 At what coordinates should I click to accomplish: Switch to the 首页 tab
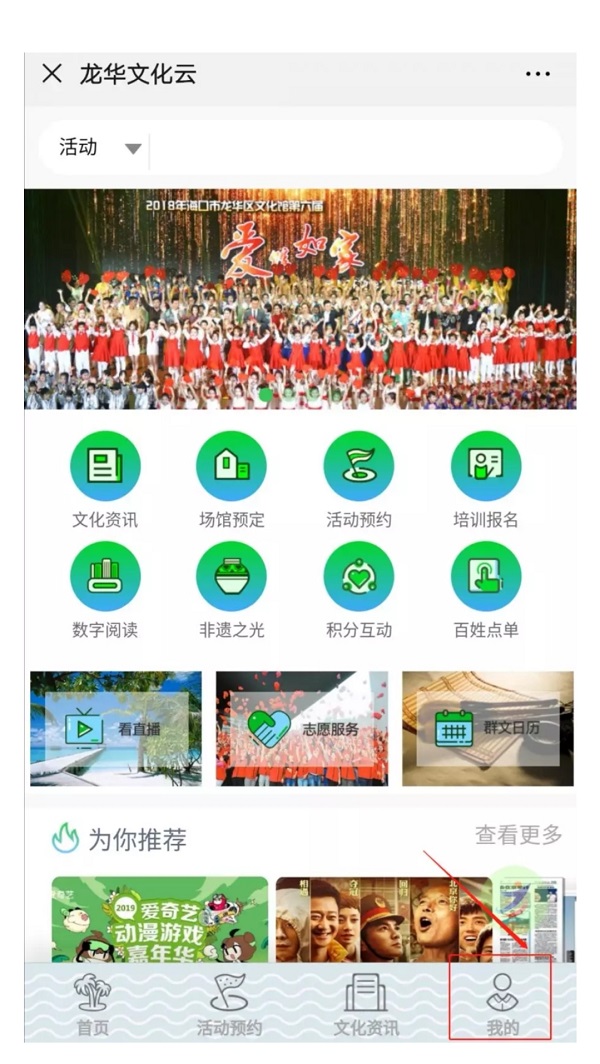pyautogui.click(x=93, y=1003)
